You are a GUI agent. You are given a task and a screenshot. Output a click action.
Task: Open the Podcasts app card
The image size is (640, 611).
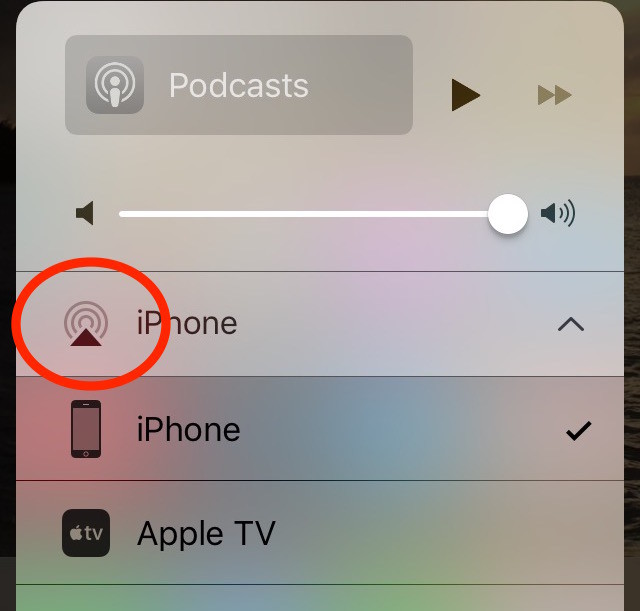click(x=238, y=85)
